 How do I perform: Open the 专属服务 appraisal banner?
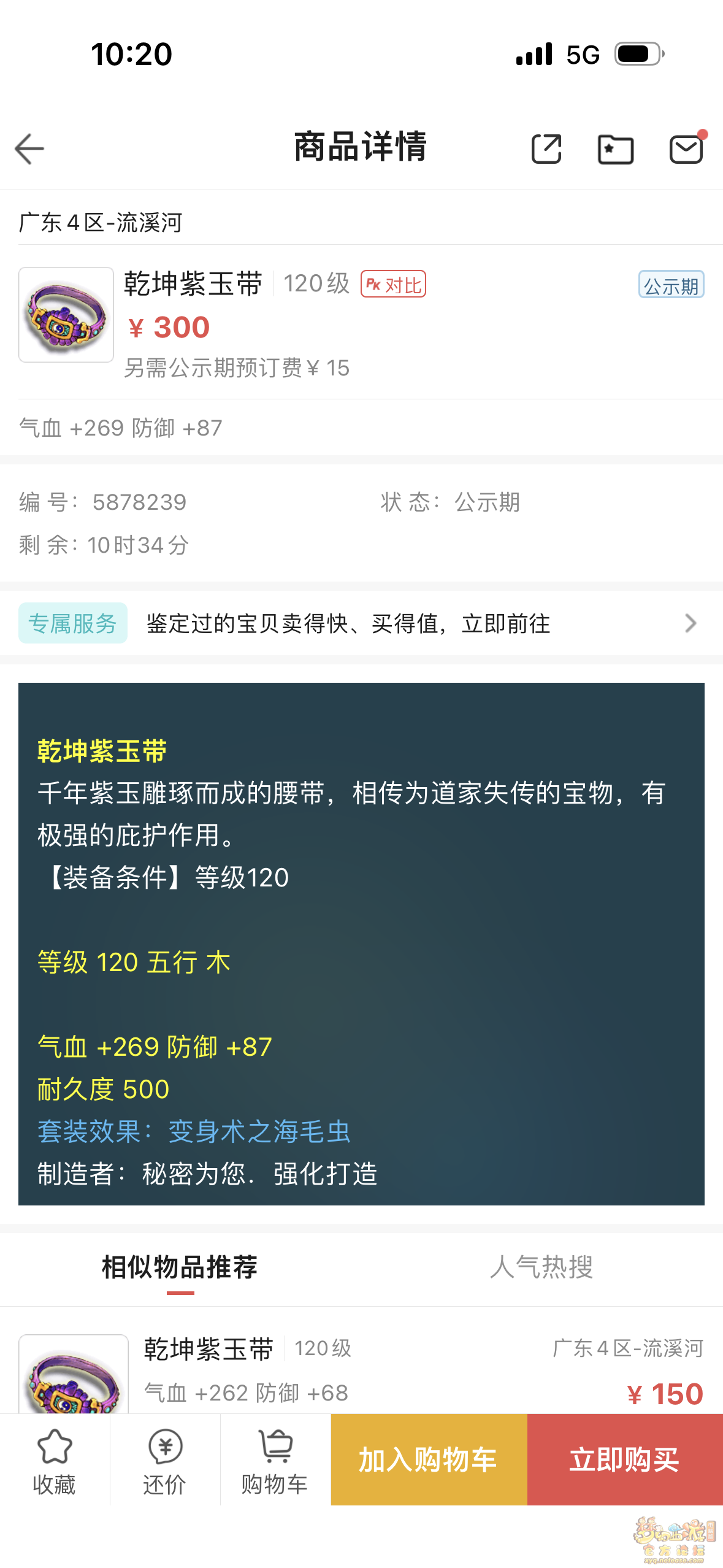(x=361, y=623)
